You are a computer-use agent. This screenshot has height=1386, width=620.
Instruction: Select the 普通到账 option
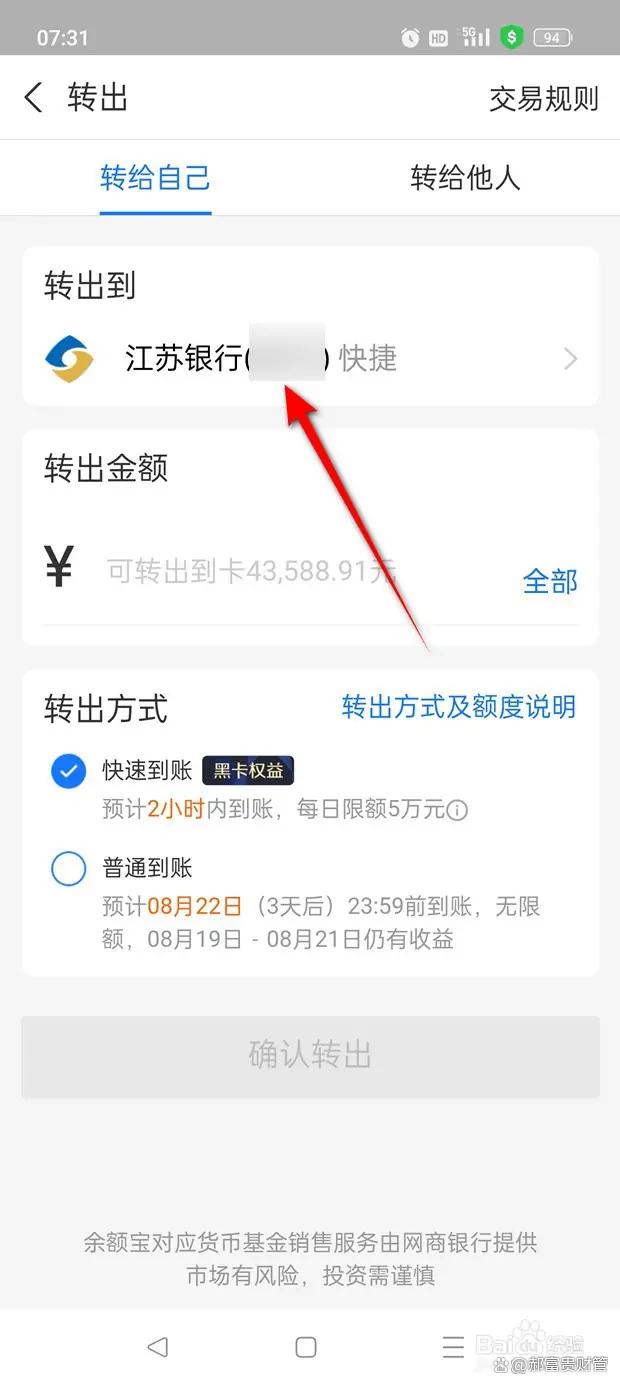[x=68, y=869]
